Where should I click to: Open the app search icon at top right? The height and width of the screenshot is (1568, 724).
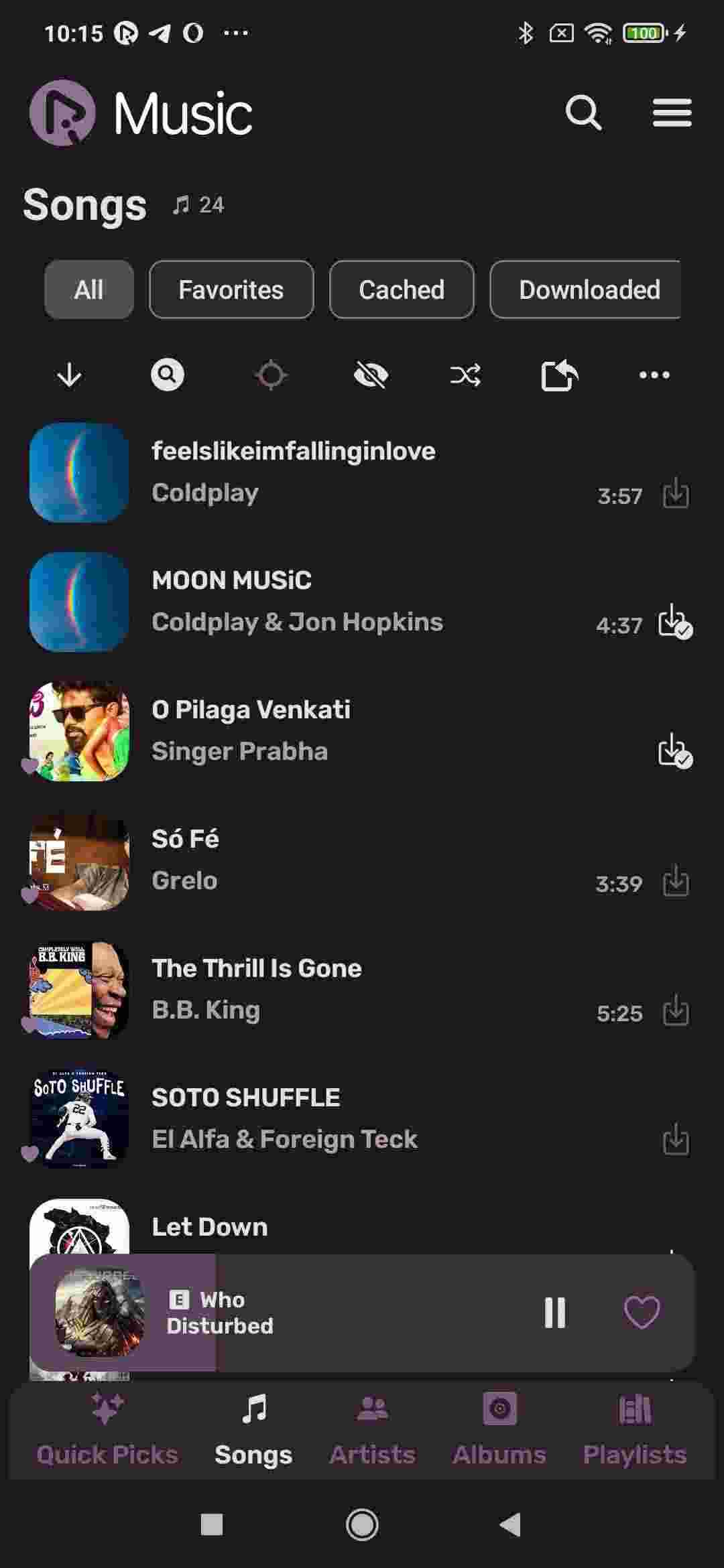[583, 113]
